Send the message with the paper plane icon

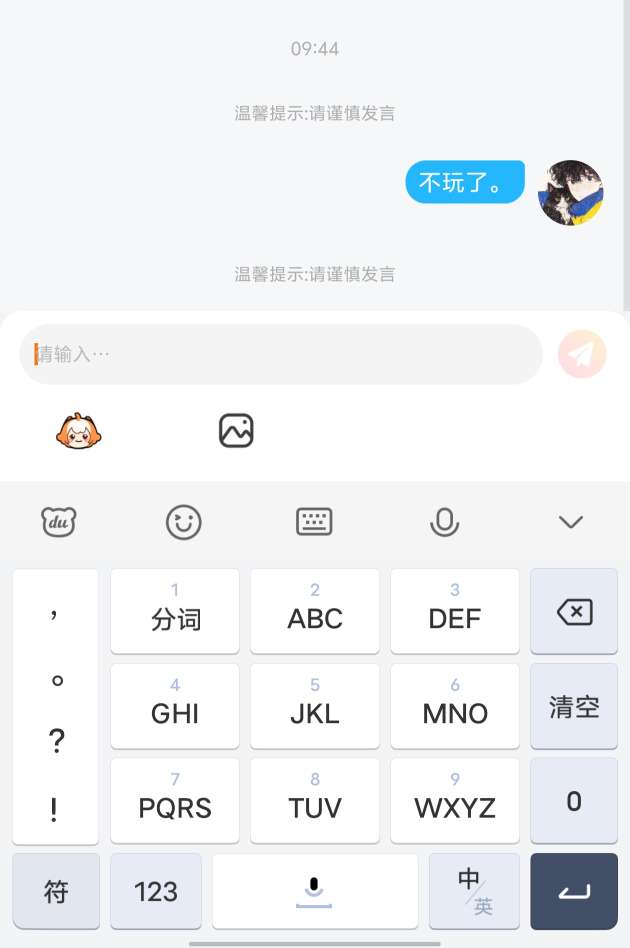click(x=582, y=354)
